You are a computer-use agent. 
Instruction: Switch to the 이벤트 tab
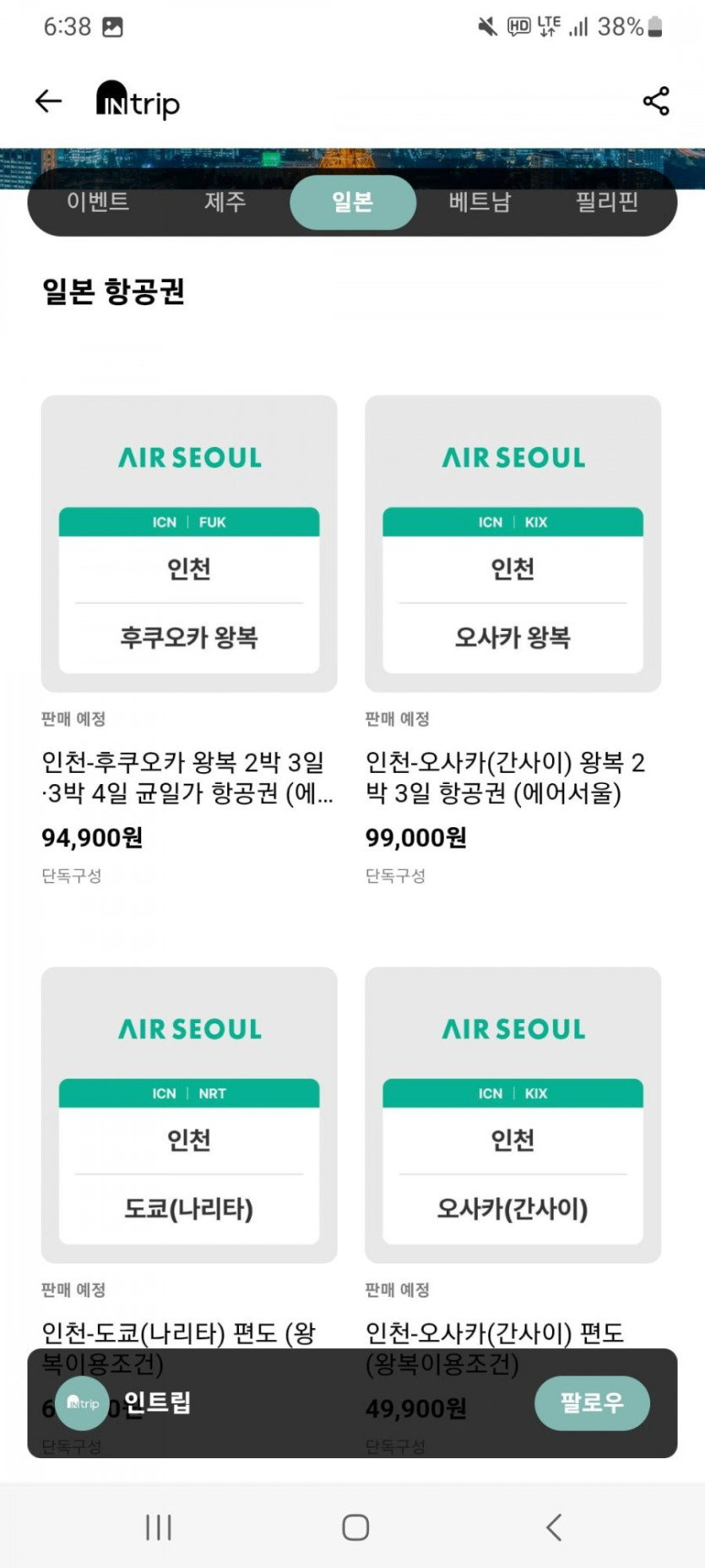click(98, 202)
